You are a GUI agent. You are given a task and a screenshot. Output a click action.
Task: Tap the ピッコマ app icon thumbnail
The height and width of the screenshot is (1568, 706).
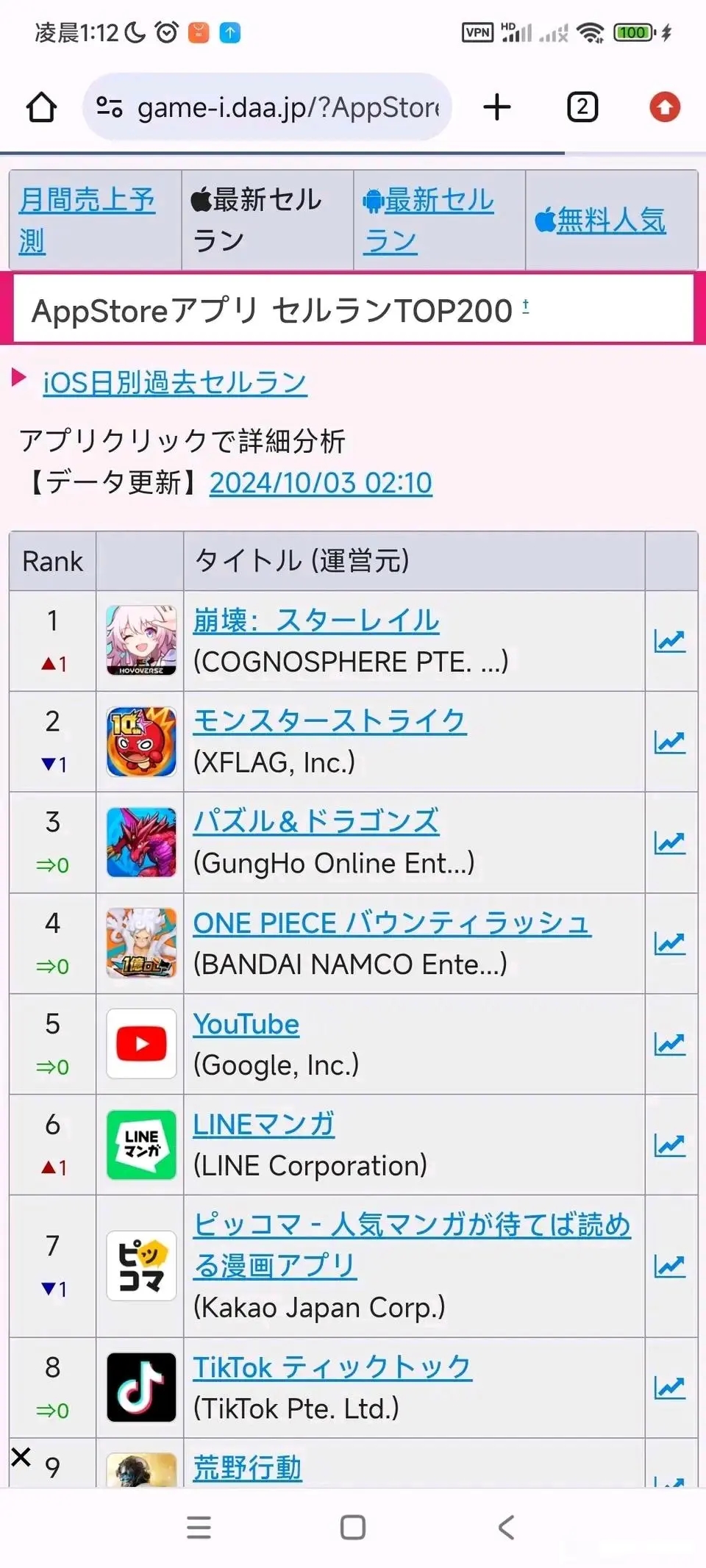[141, 1266]
